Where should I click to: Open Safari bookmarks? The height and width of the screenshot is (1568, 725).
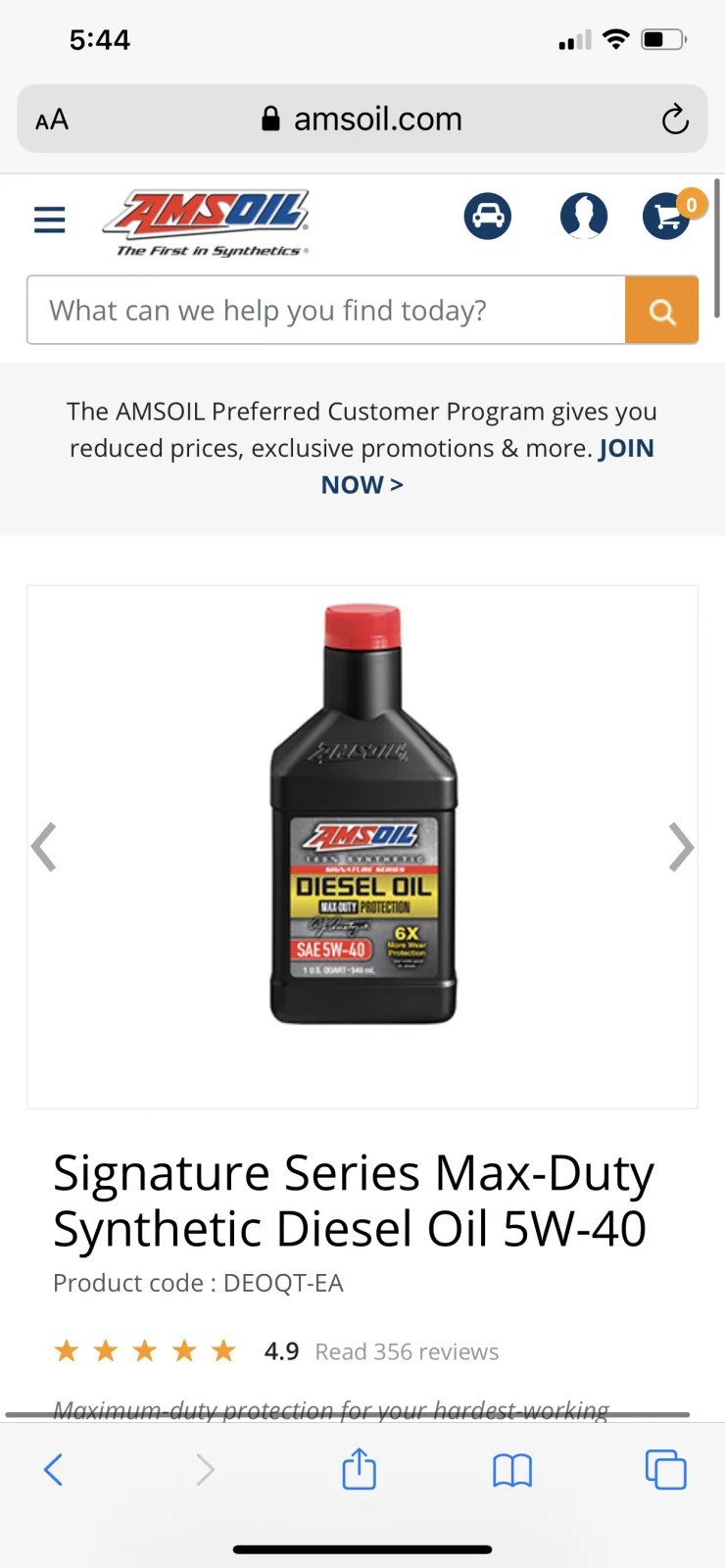point(512,1470)
